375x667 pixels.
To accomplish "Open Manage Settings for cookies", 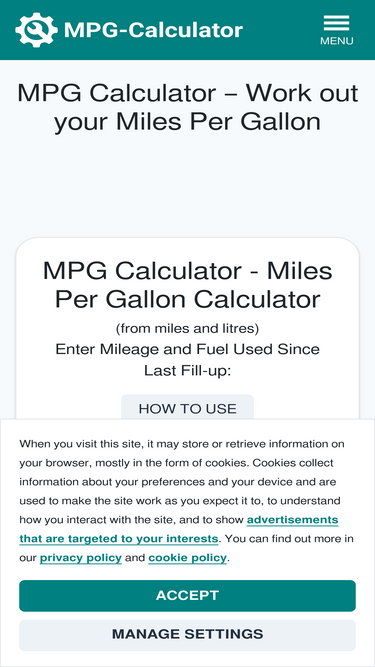I will [187, 635].
